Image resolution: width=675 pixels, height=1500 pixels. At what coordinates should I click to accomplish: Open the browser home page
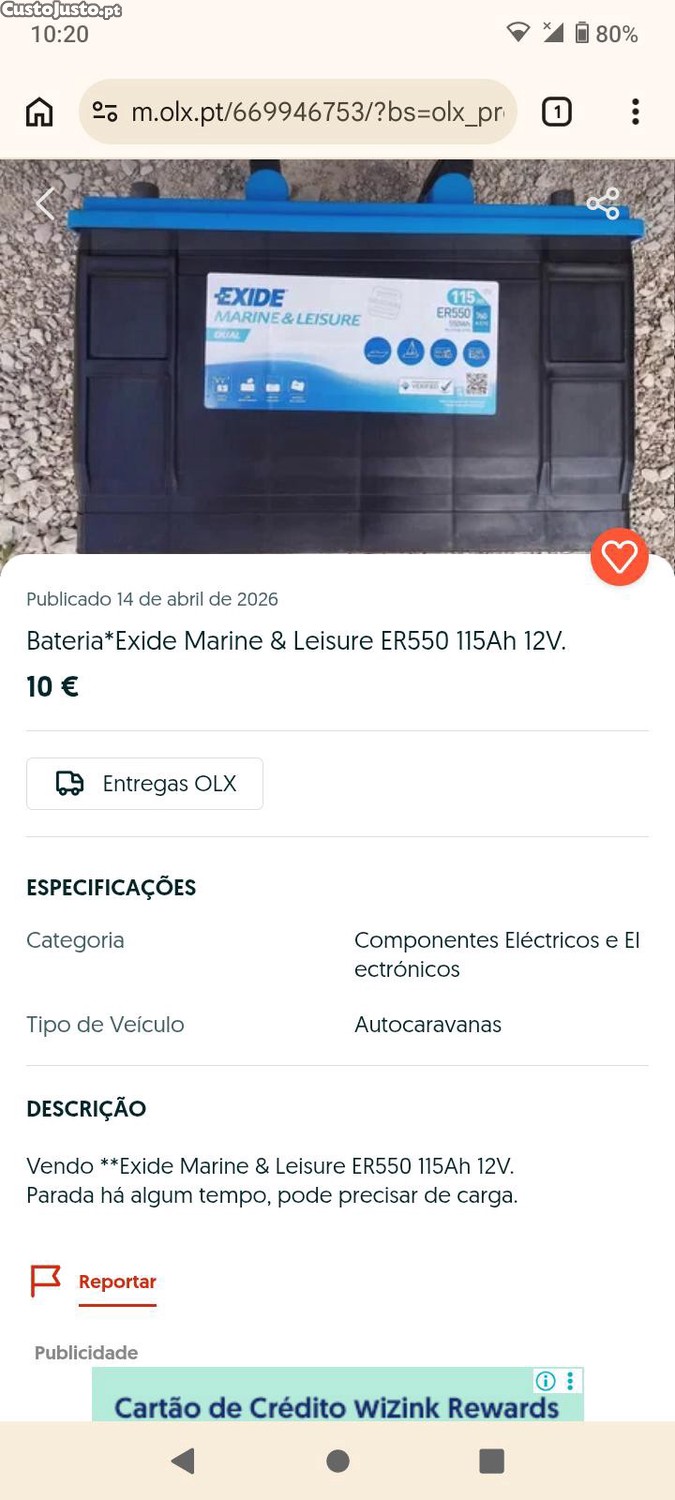[39, 112]
